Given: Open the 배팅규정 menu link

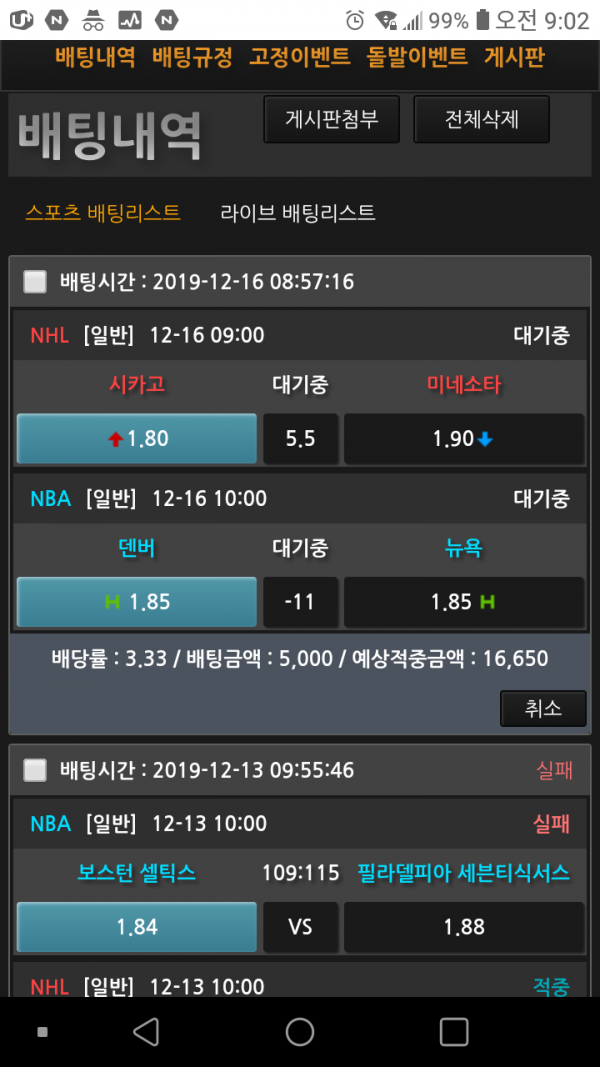Looking at the screenshot, I should 193,57.
